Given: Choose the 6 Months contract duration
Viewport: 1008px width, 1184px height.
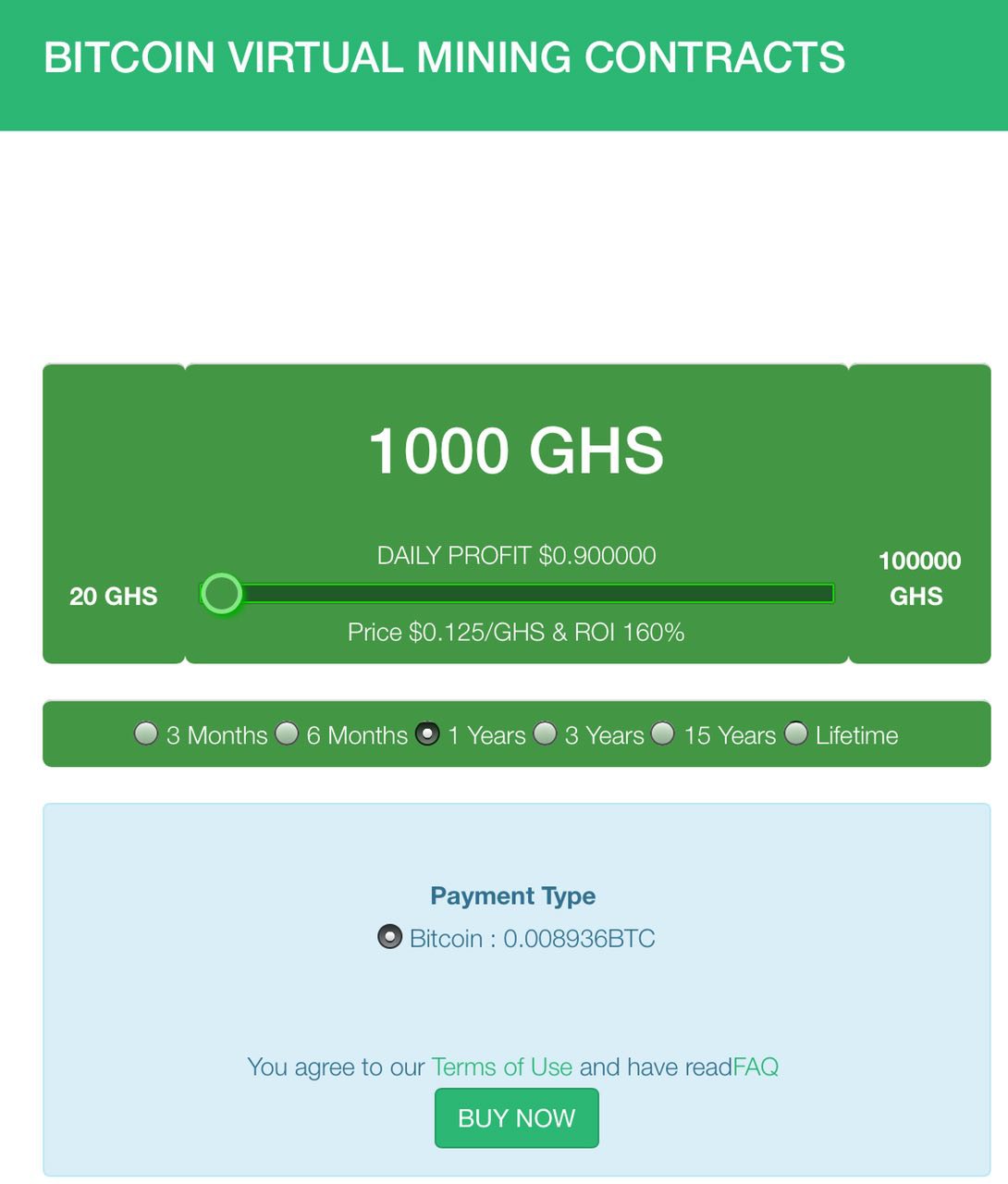Looking at the screenshot, I should (x=288, y=734).
